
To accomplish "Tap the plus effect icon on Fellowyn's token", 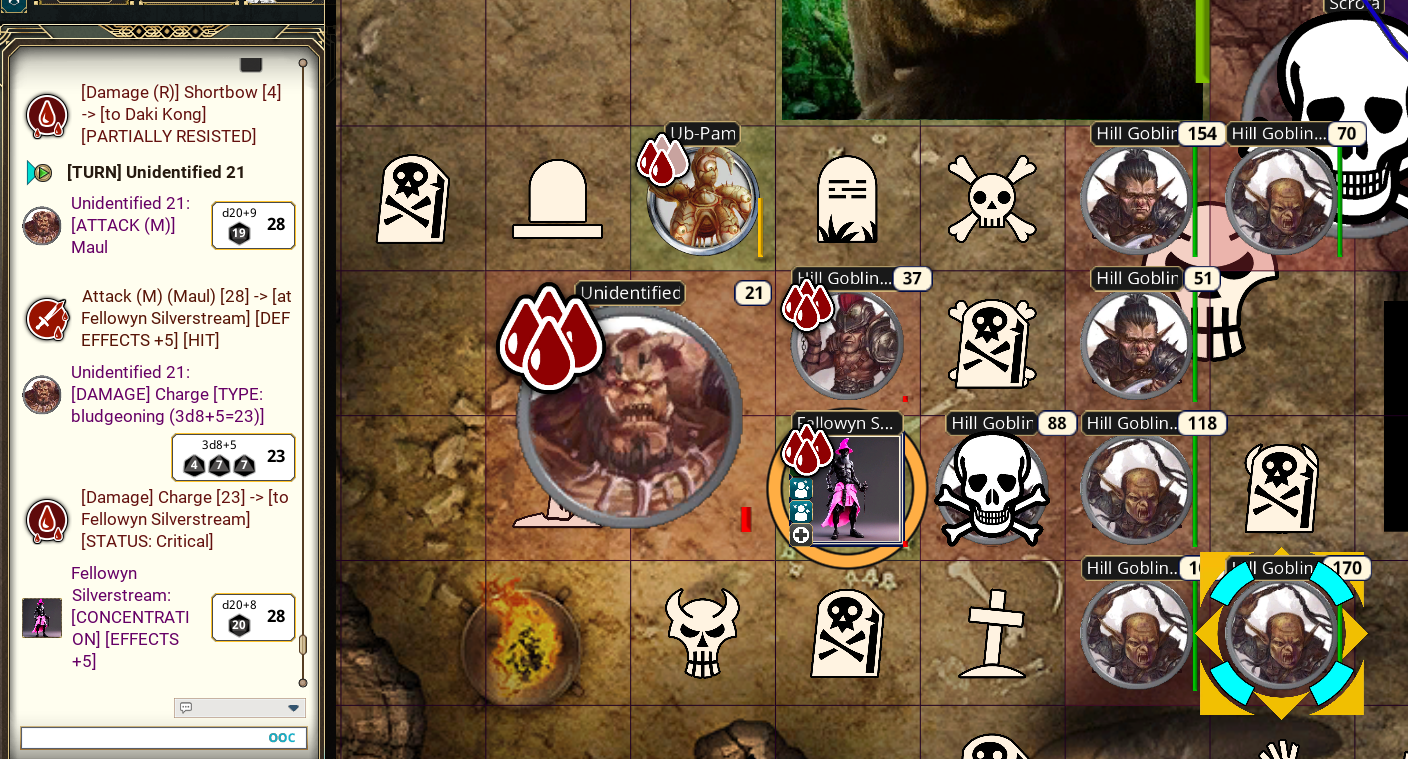I will coord(801,535).
